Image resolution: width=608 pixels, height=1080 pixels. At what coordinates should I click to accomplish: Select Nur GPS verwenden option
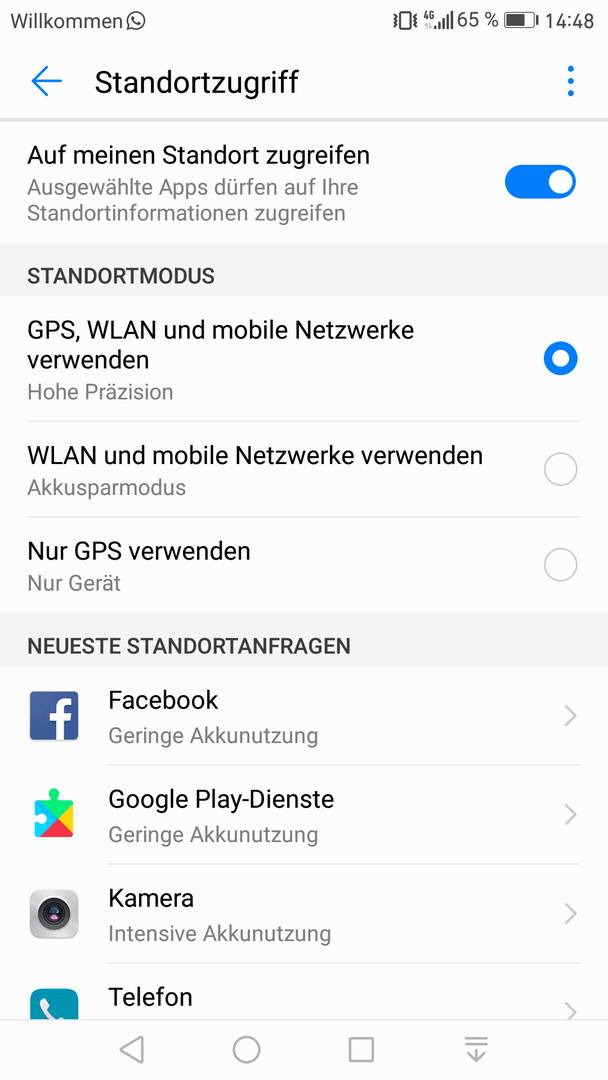point(304,565)
